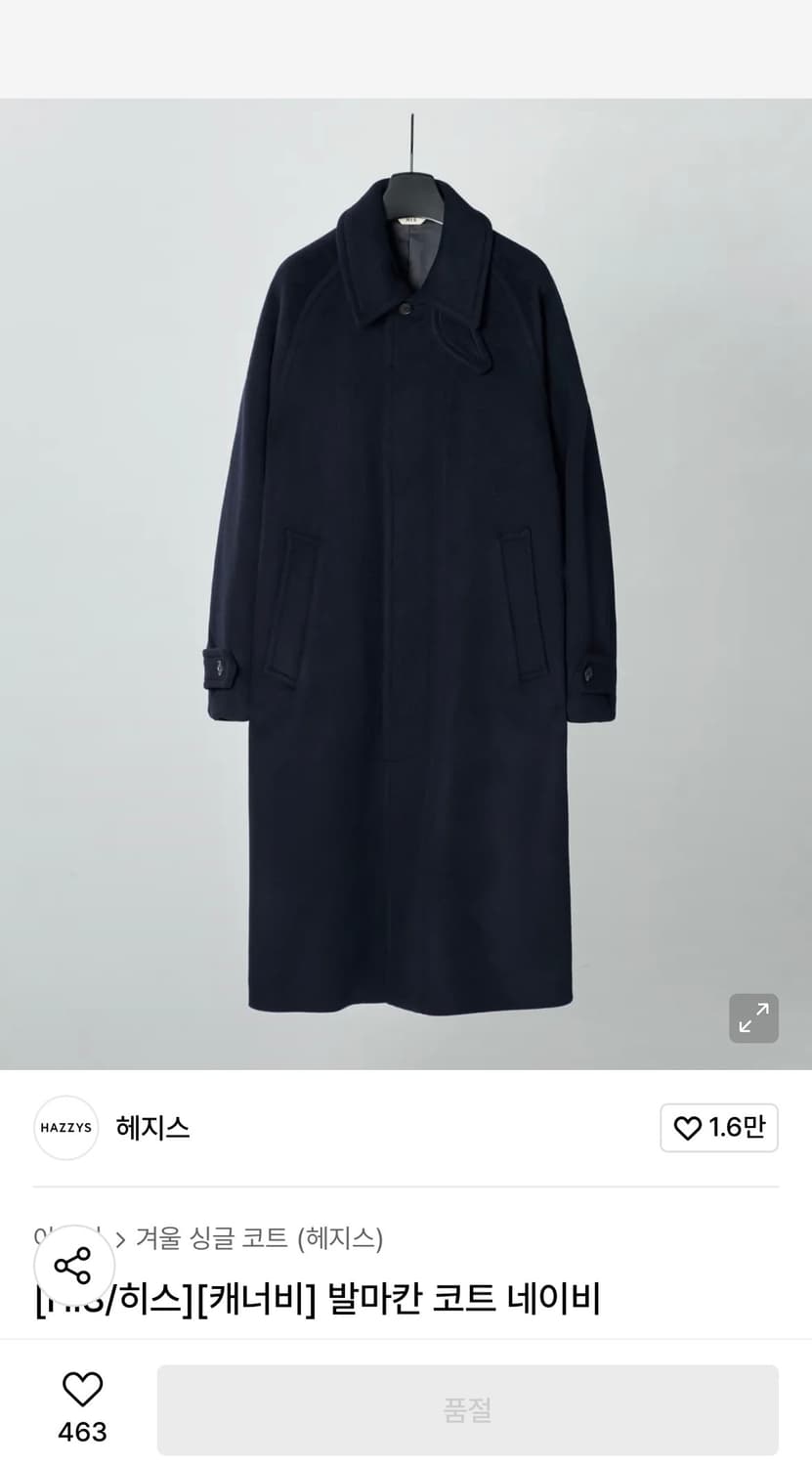This screenshot has height=1466, width=812.
Task: Unfavorite the coat via the bottom heart
Action: [x=84, y=1388]
